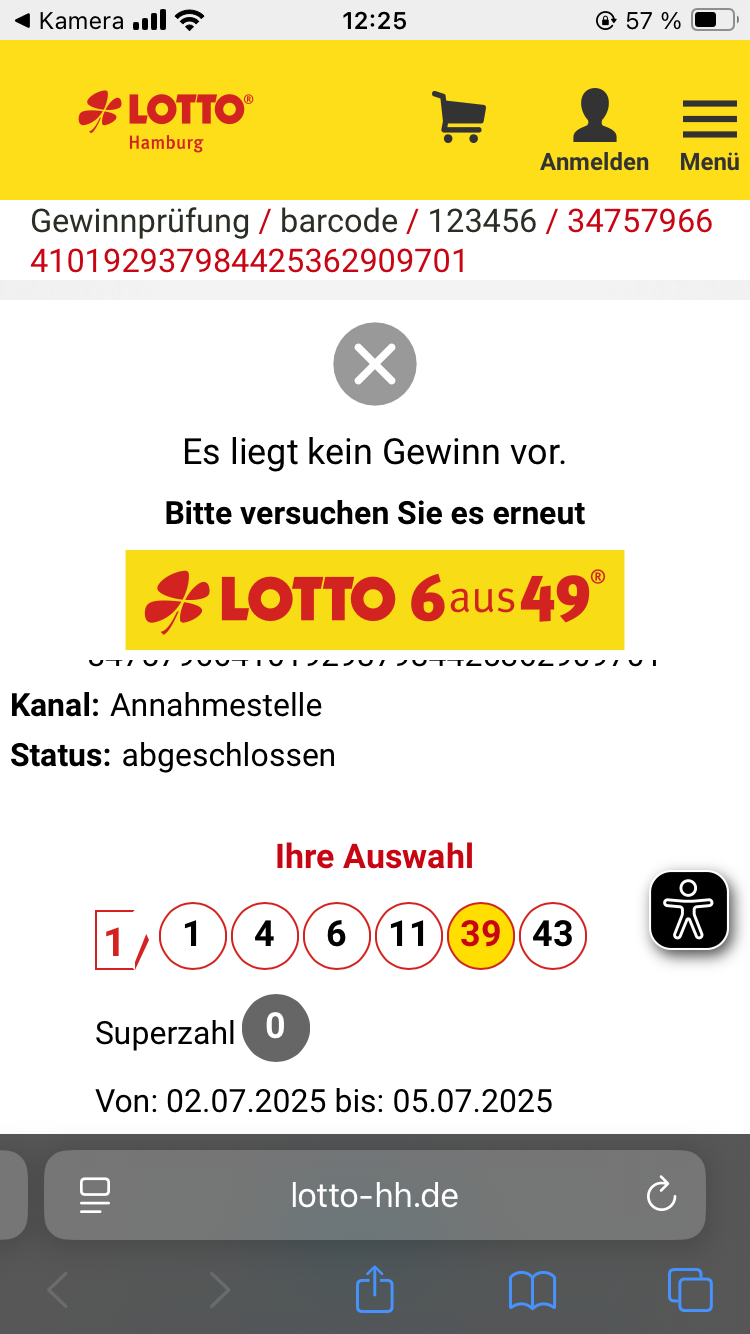This screenshot has height=1334, width=750.
Task: Tap Anmelden to log in
Action: pos(594,130)
